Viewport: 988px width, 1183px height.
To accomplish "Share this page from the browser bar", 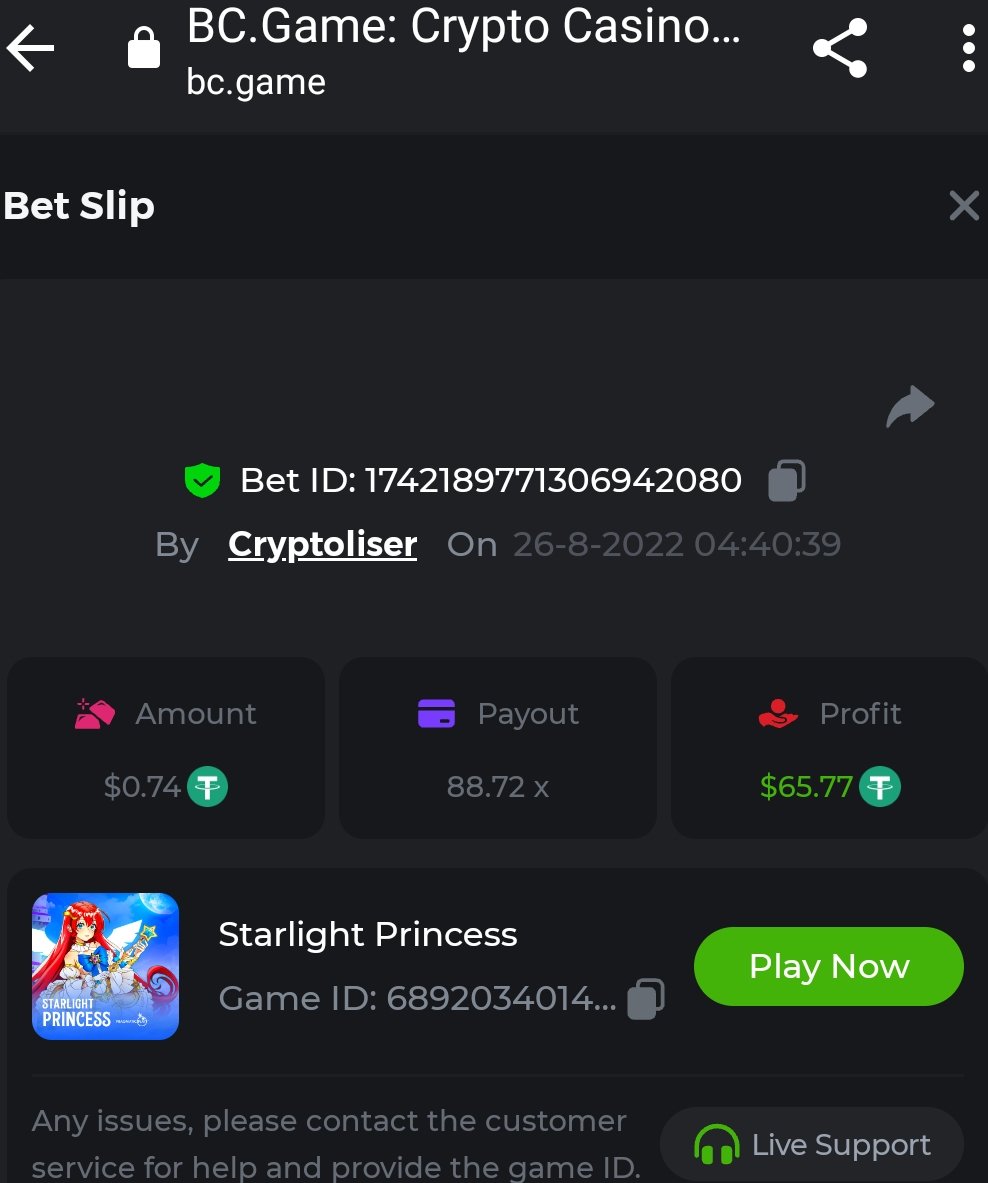I will pos(839,49).
